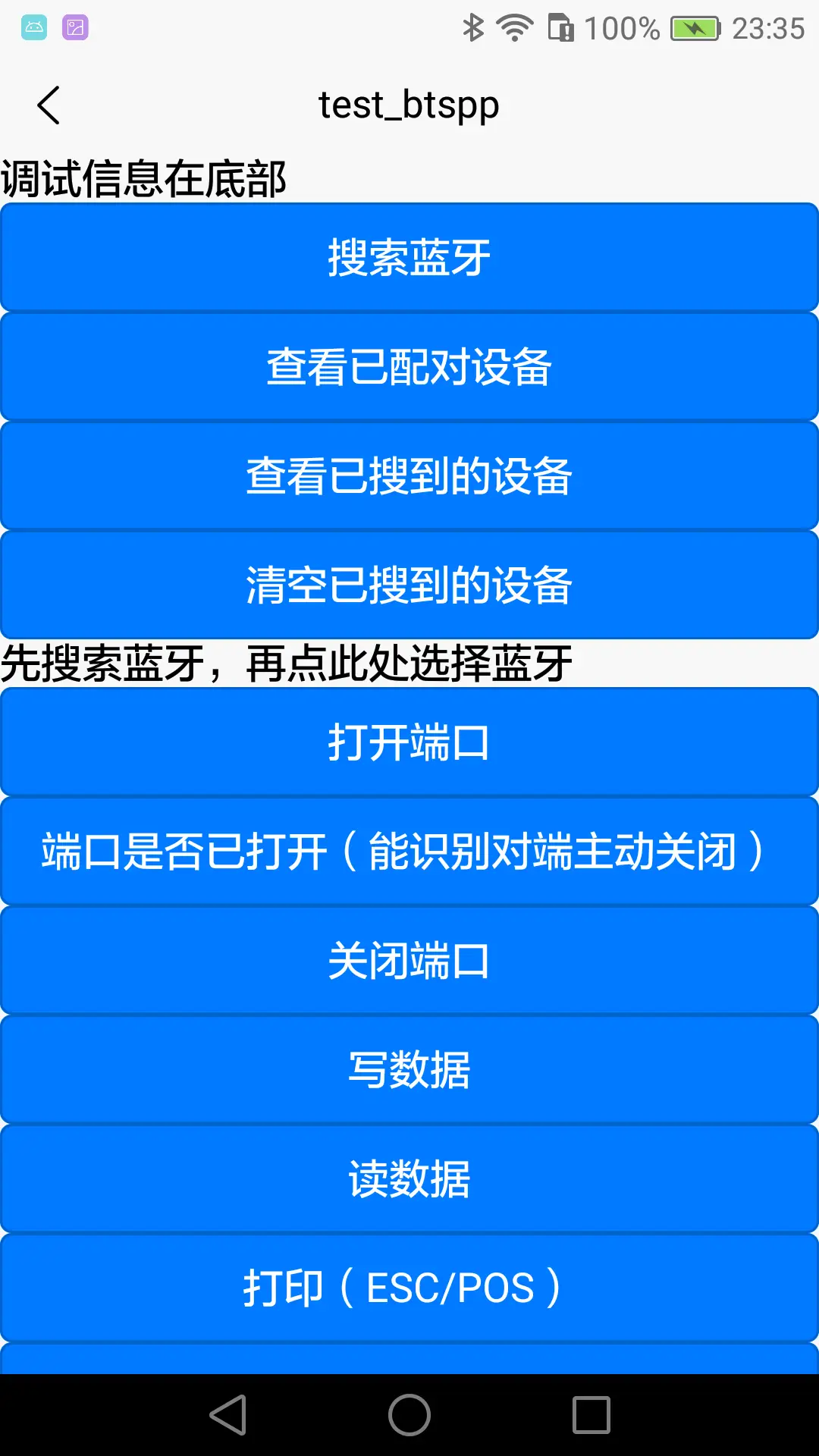Tap 先搜索蓝牙，再点此处选择蓝牙 to pick Bluetooth

(x=287, y=664)
